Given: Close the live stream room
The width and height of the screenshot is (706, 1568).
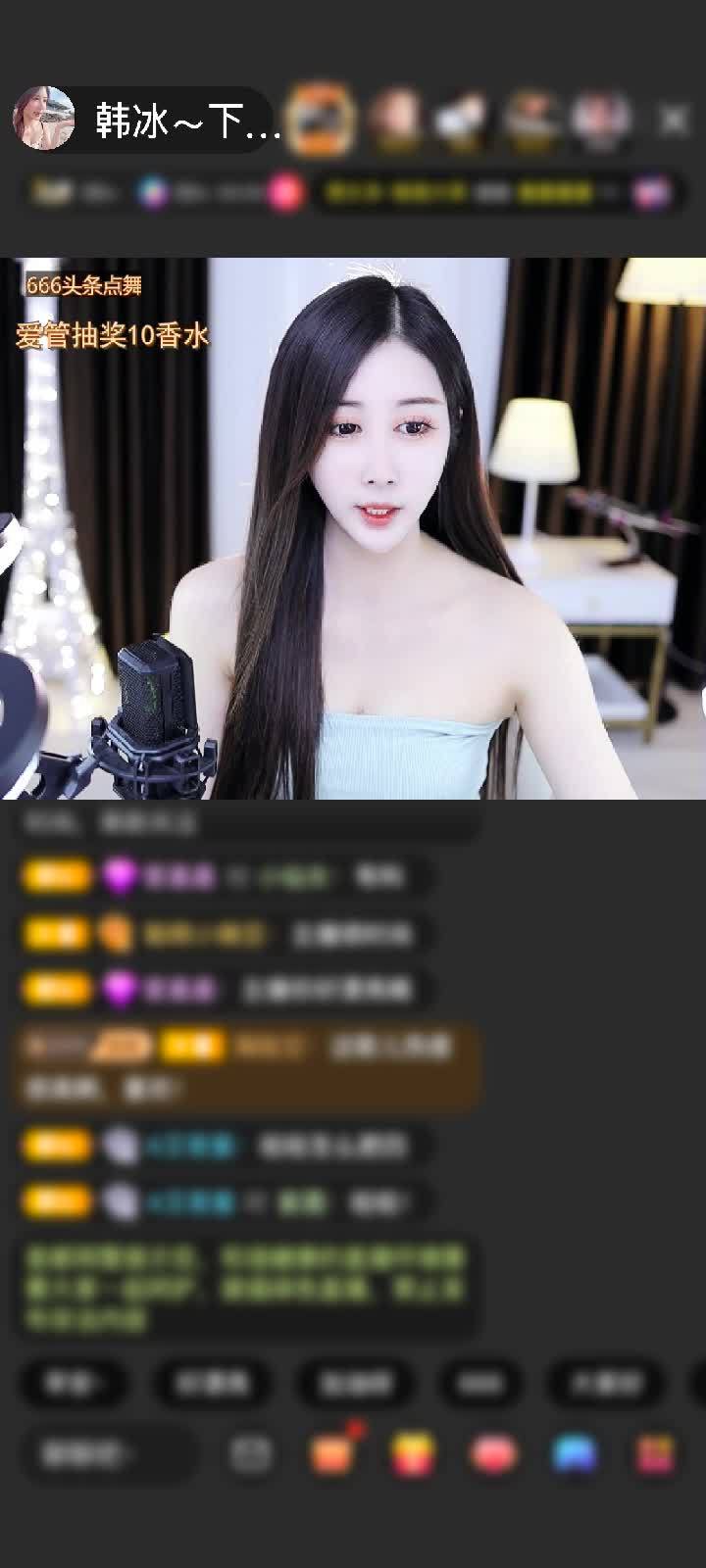Looking at the screenshot, I should point(674,120).
